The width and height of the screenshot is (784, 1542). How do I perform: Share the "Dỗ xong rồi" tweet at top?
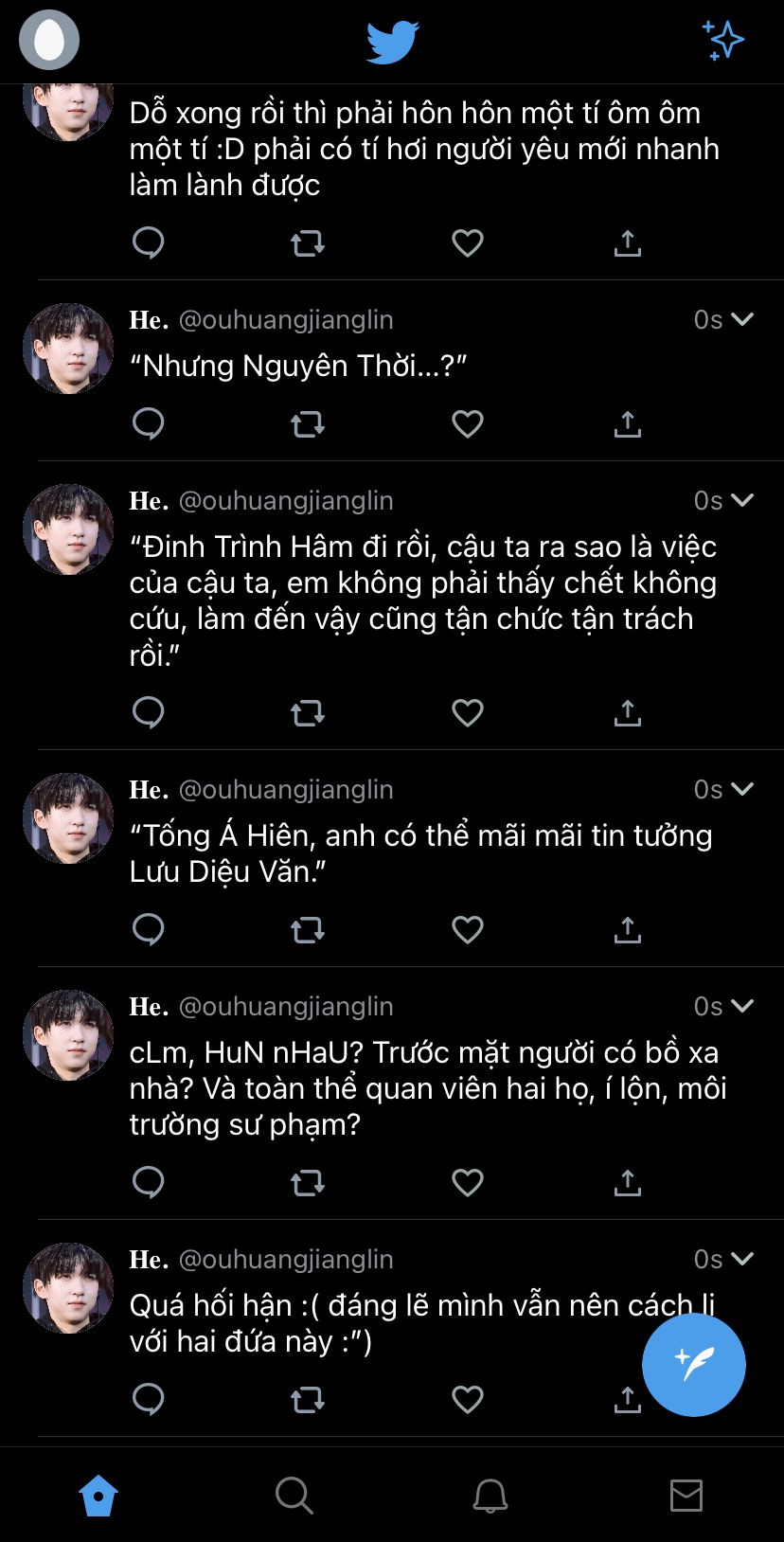pyautogui.click(x=628, y=243)
